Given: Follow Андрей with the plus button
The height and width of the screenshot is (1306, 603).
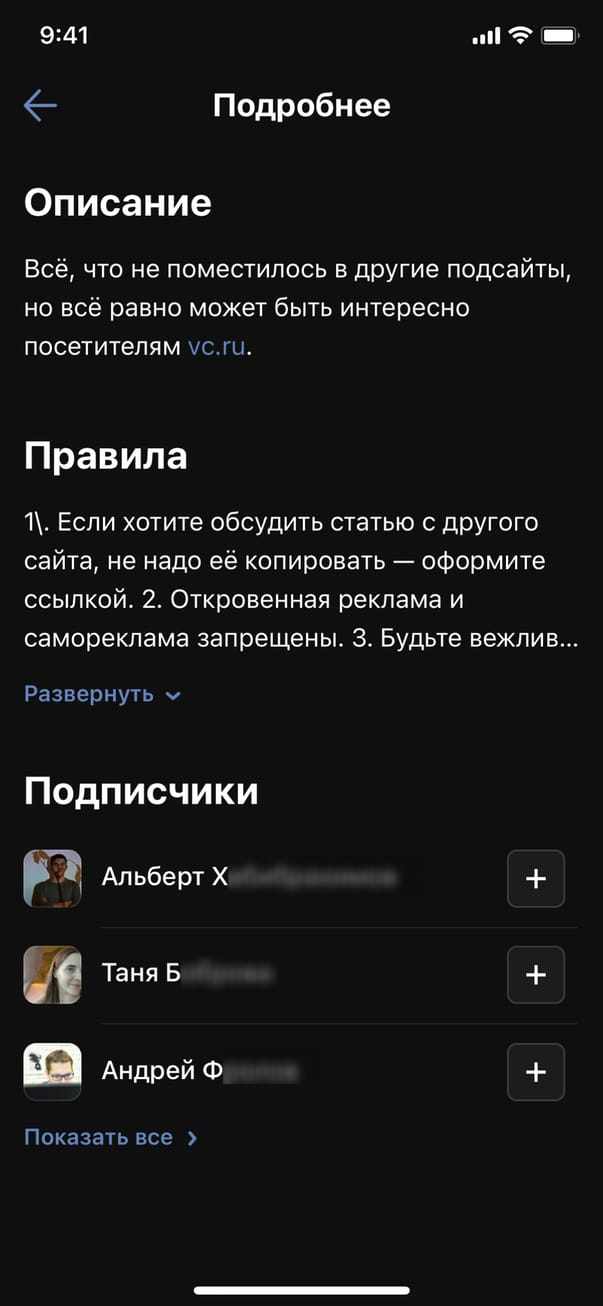Looking at the screenshot, I should (x=535, y=1072).
